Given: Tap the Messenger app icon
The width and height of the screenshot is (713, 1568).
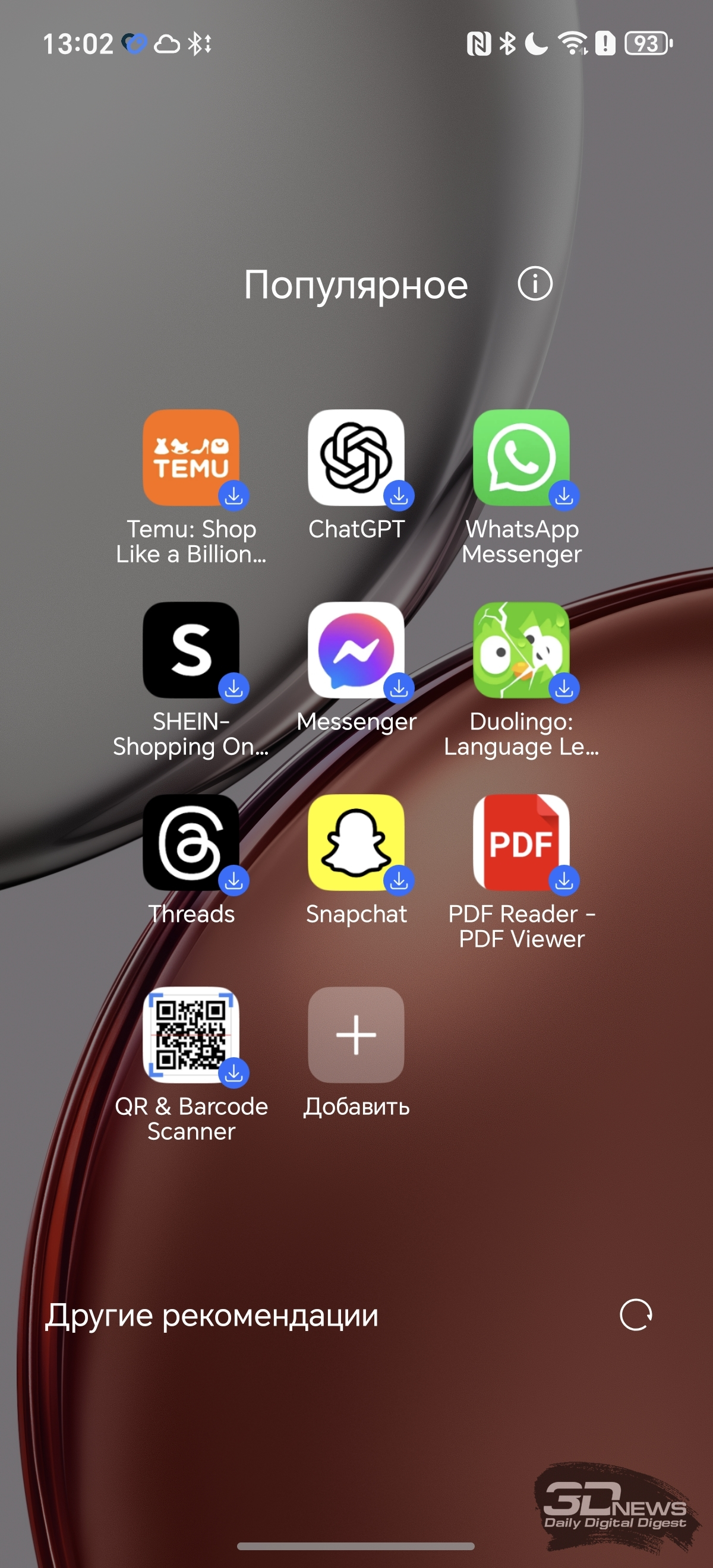Looking at the screenshot, I should click(x=356, y=650).
